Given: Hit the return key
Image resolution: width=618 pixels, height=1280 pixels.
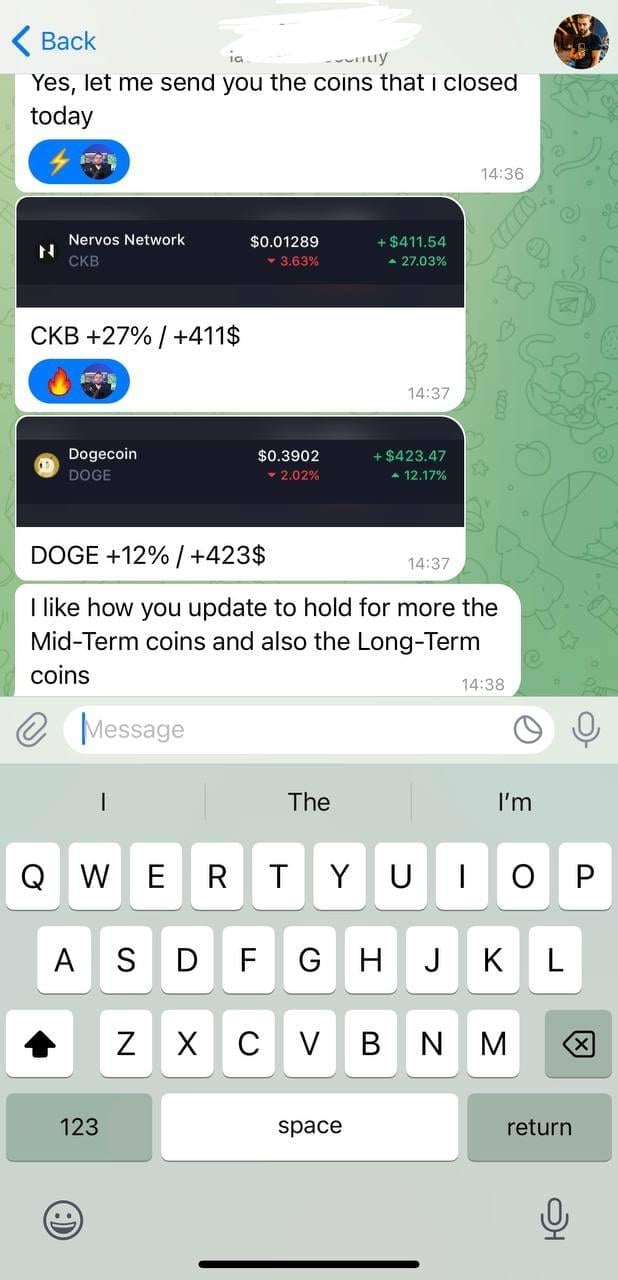Looking at the screenshot, I should pos(539,1127).
